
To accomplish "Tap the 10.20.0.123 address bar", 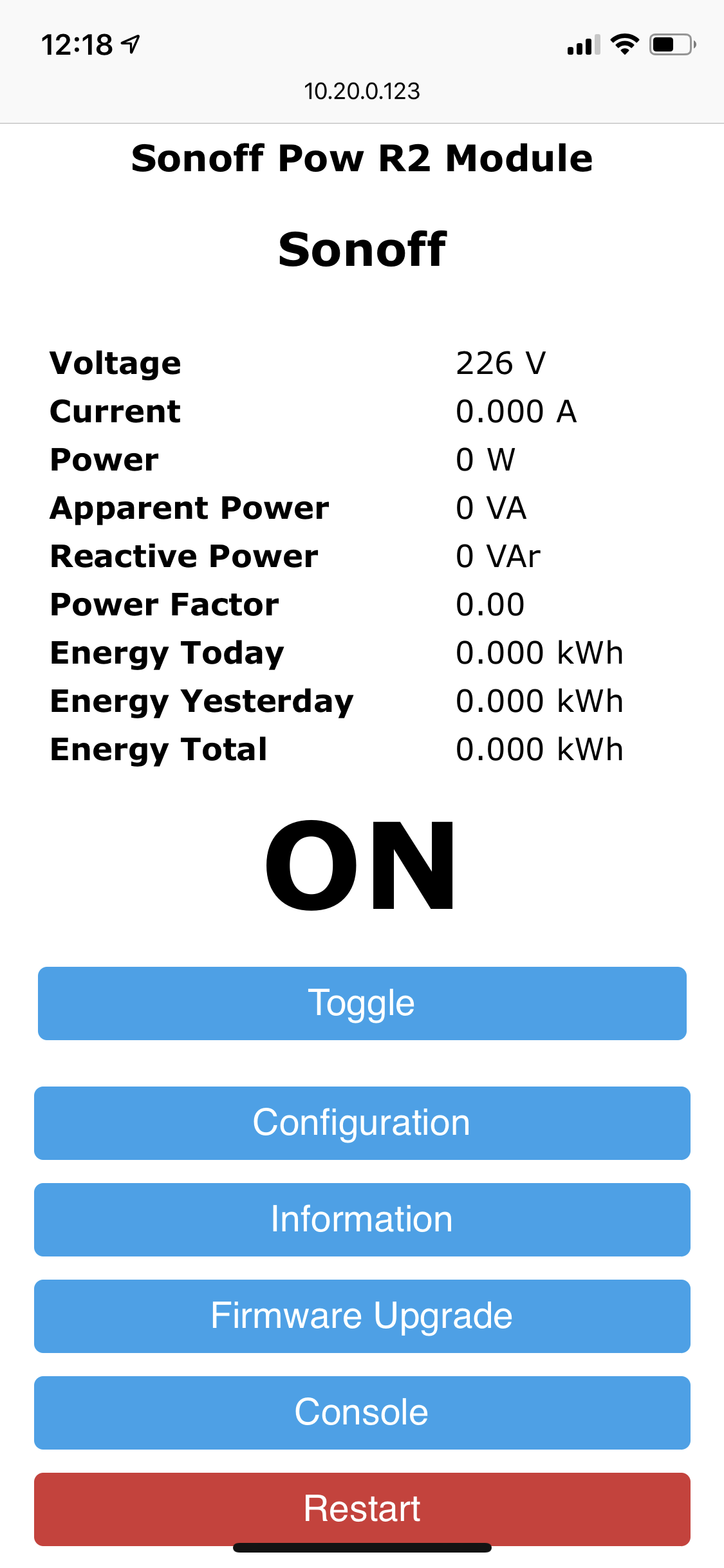I will (x=362, y=91).
